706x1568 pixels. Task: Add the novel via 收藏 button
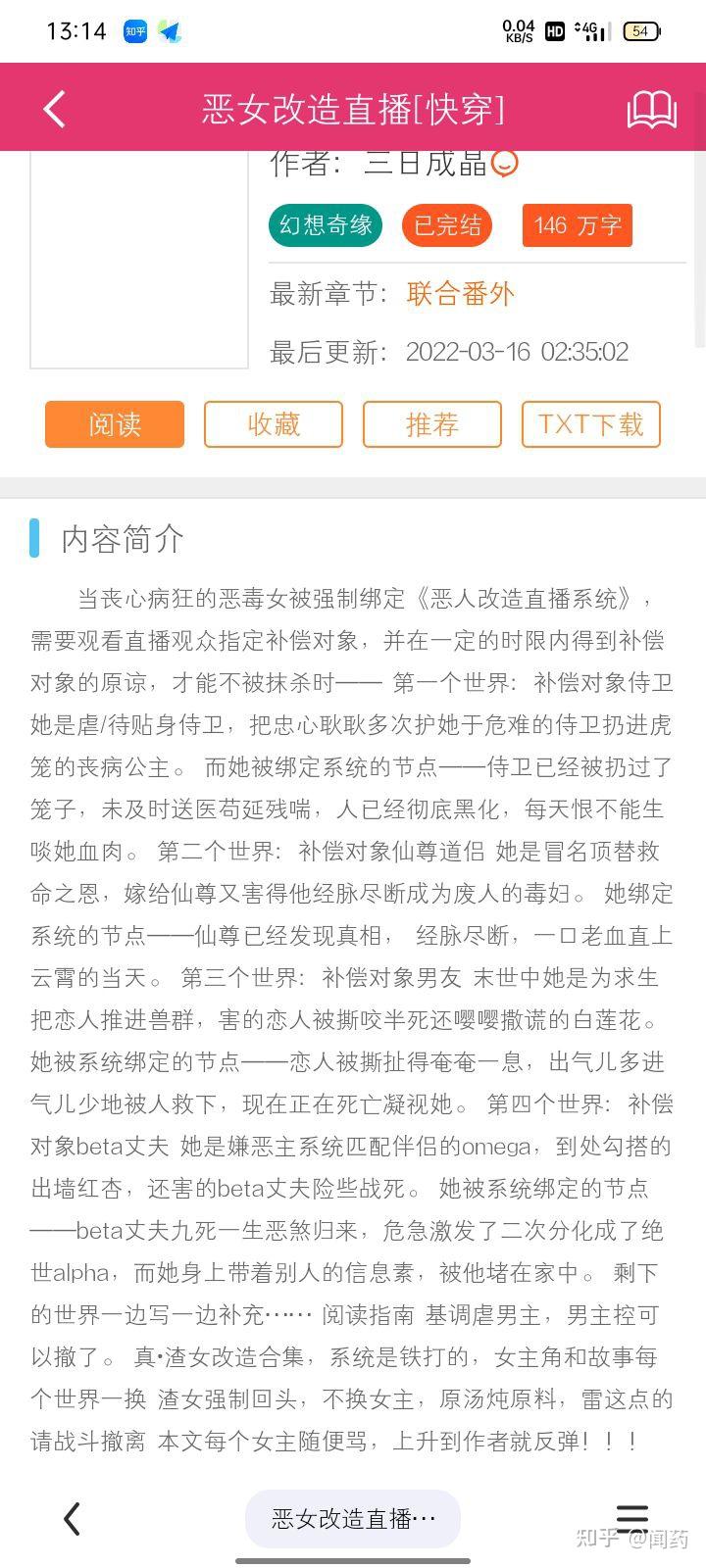point(274,424)
